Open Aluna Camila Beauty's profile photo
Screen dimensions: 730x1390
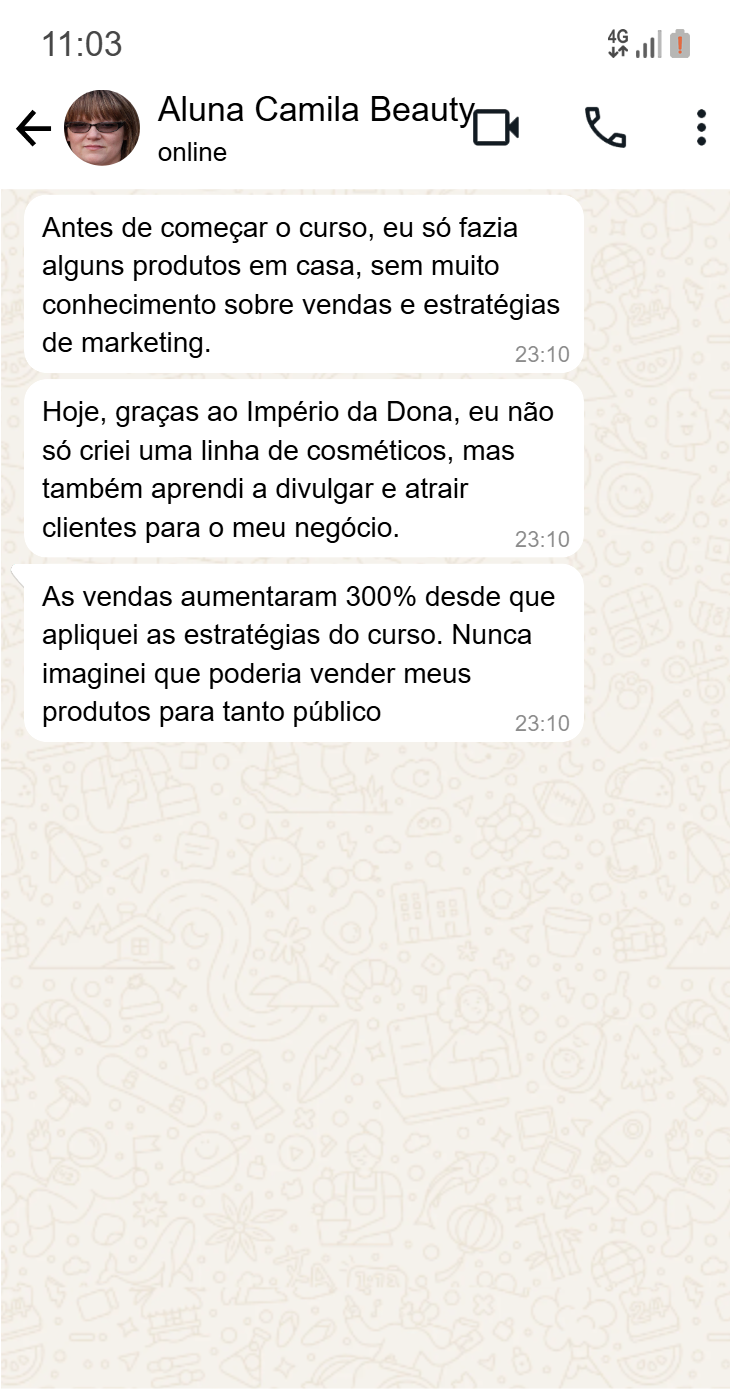click(102, 128)
